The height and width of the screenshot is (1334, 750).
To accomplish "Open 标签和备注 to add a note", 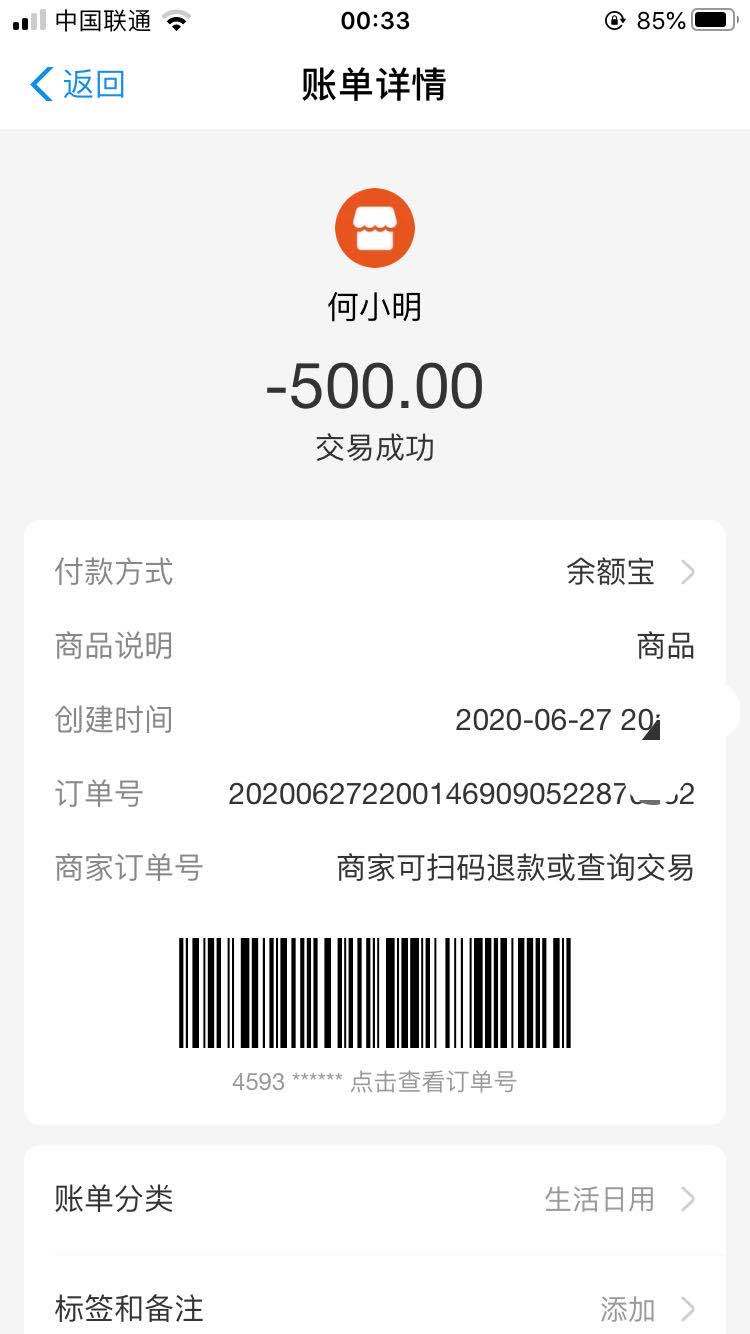I will click(374, 1308).
